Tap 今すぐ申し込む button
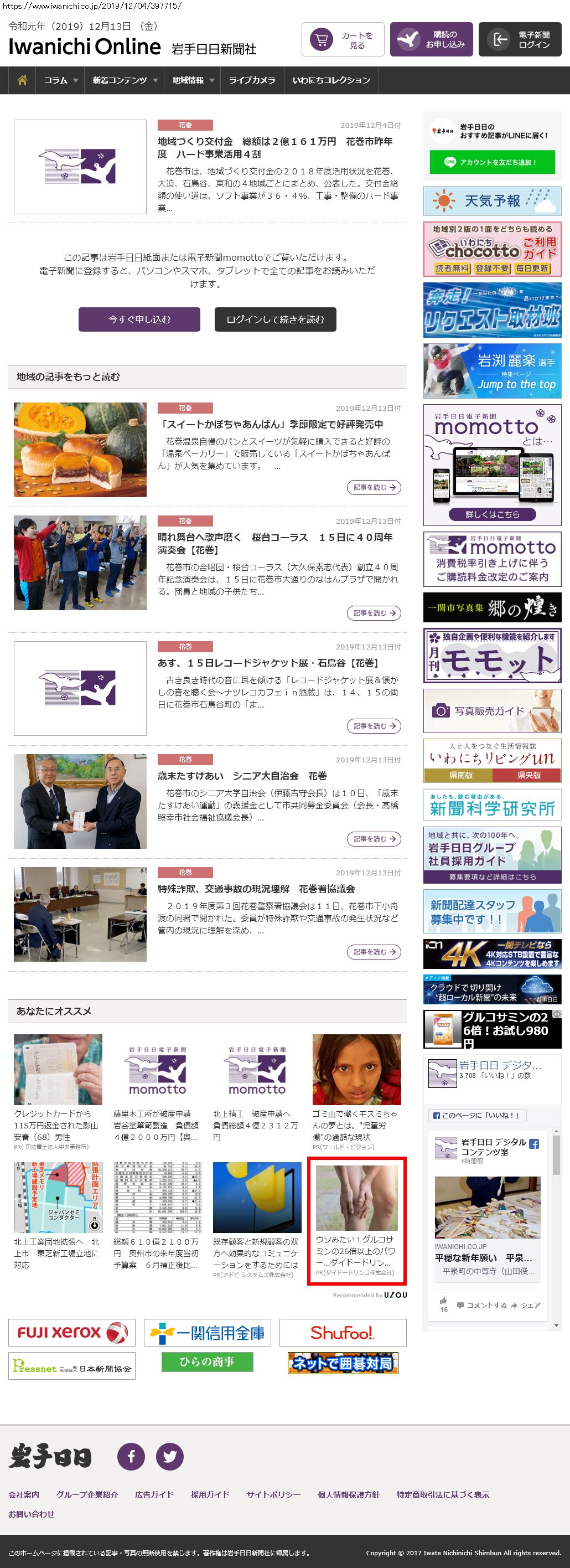The height and width of the screenshot is (1568, 570). 139,319
